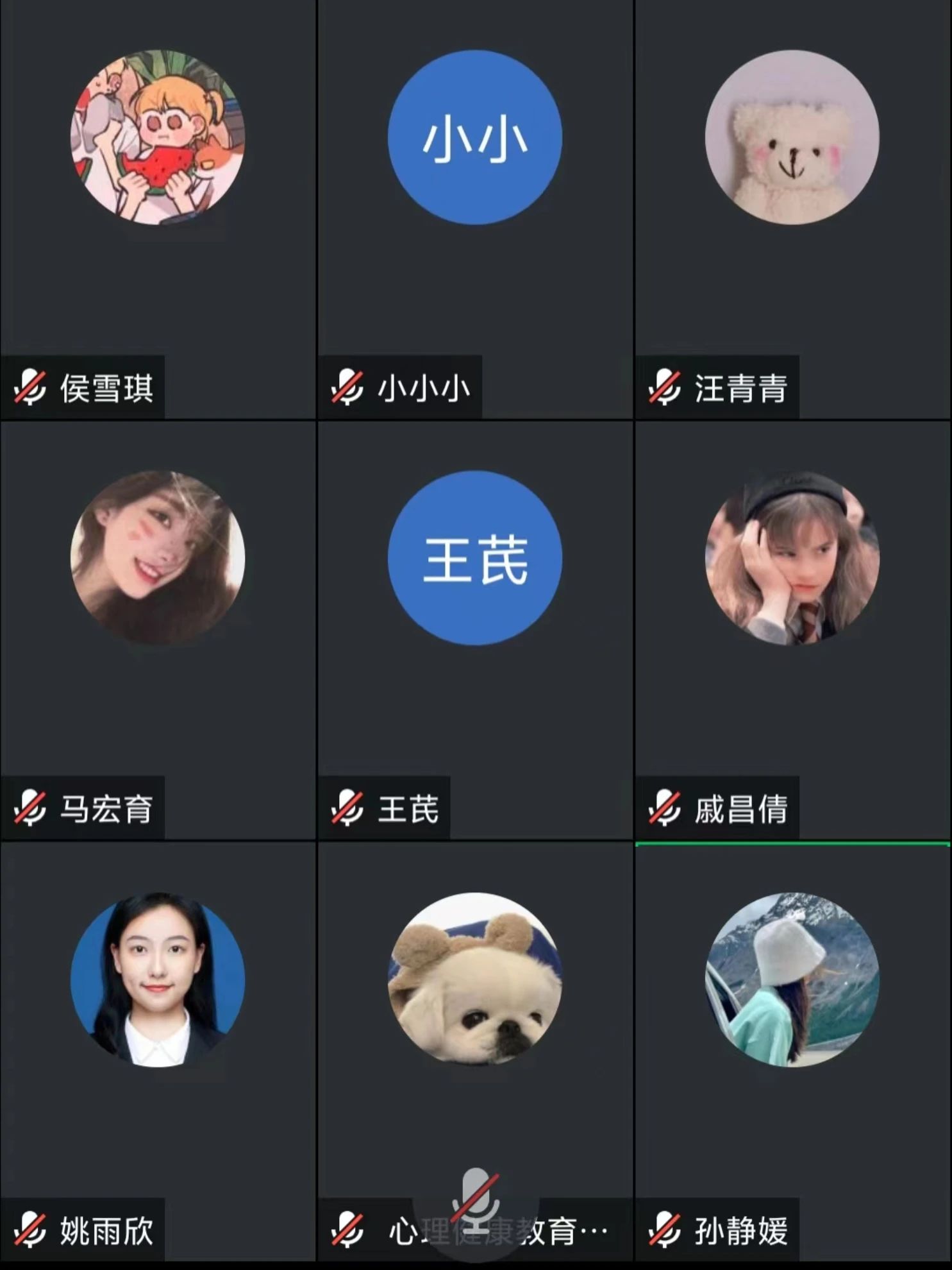Open the 心理健康教育 participant tile
The height and width of the screenshot is (1270, 952).
tap(474, 1026)
